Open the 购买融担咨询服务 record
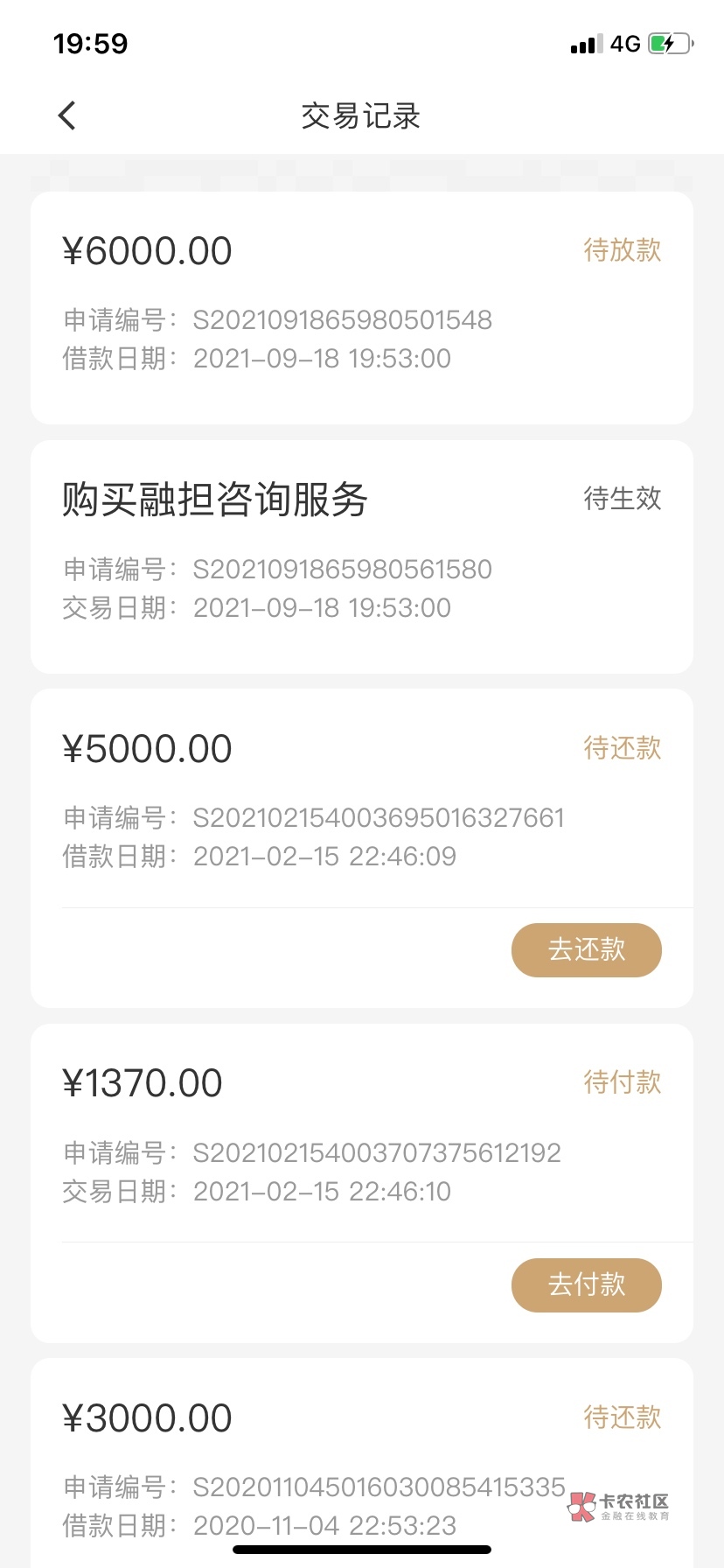Screen dimensions: 724x1568 pyautogui.click(x=361, y=556)
